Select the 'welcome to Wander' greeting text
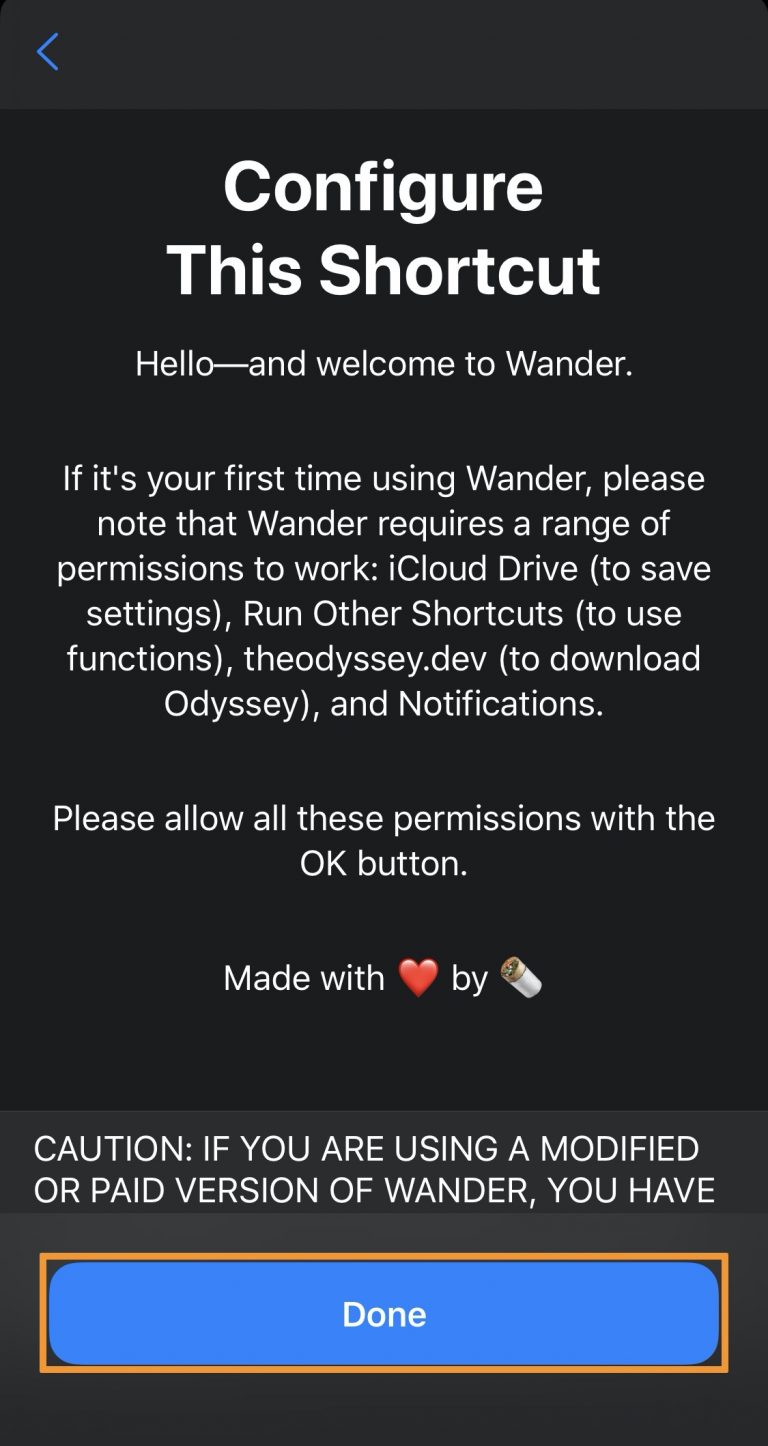Viewport: 768px width, 1446px height. [384, 363]
